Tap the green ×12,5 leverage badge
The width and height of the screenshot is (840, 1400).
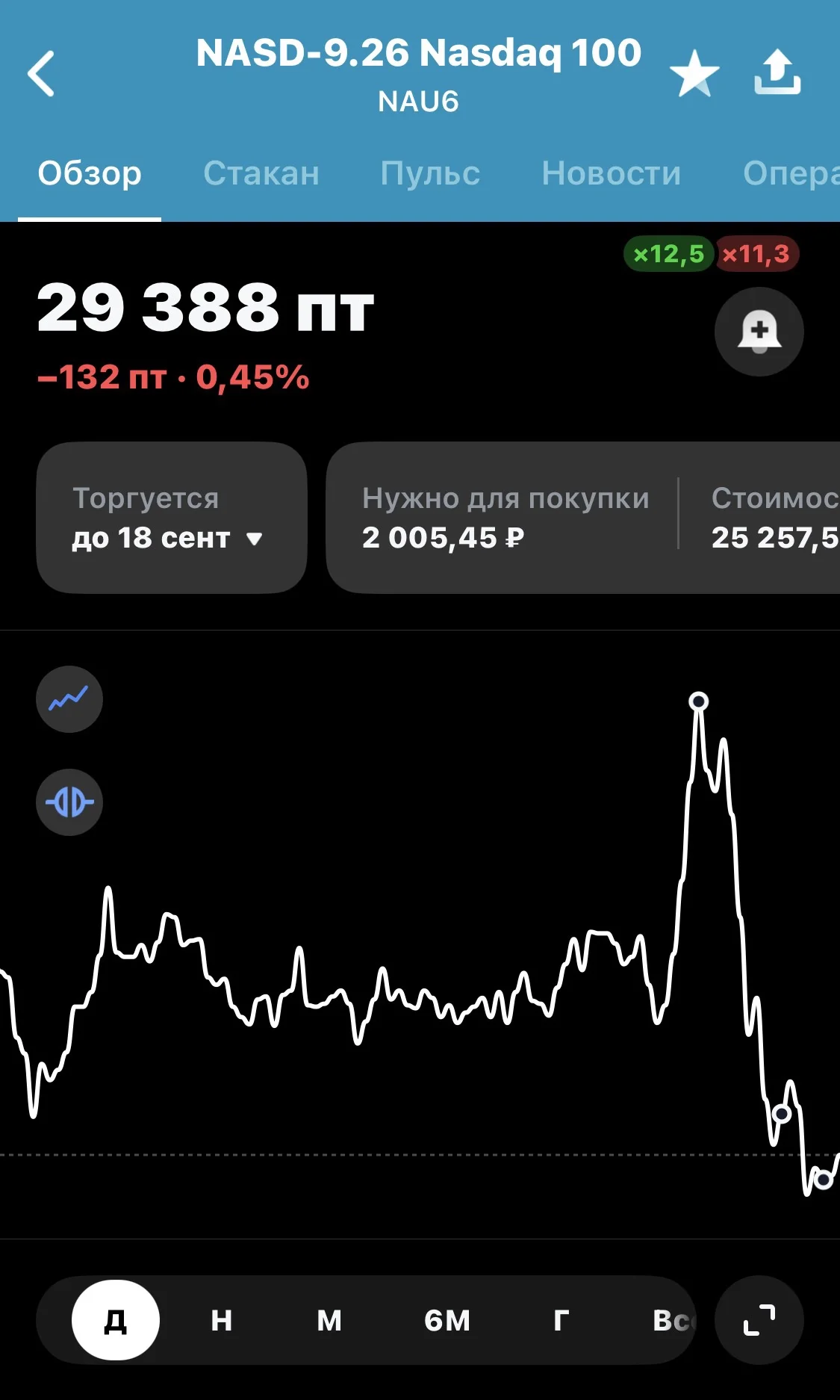coord(669,254)
